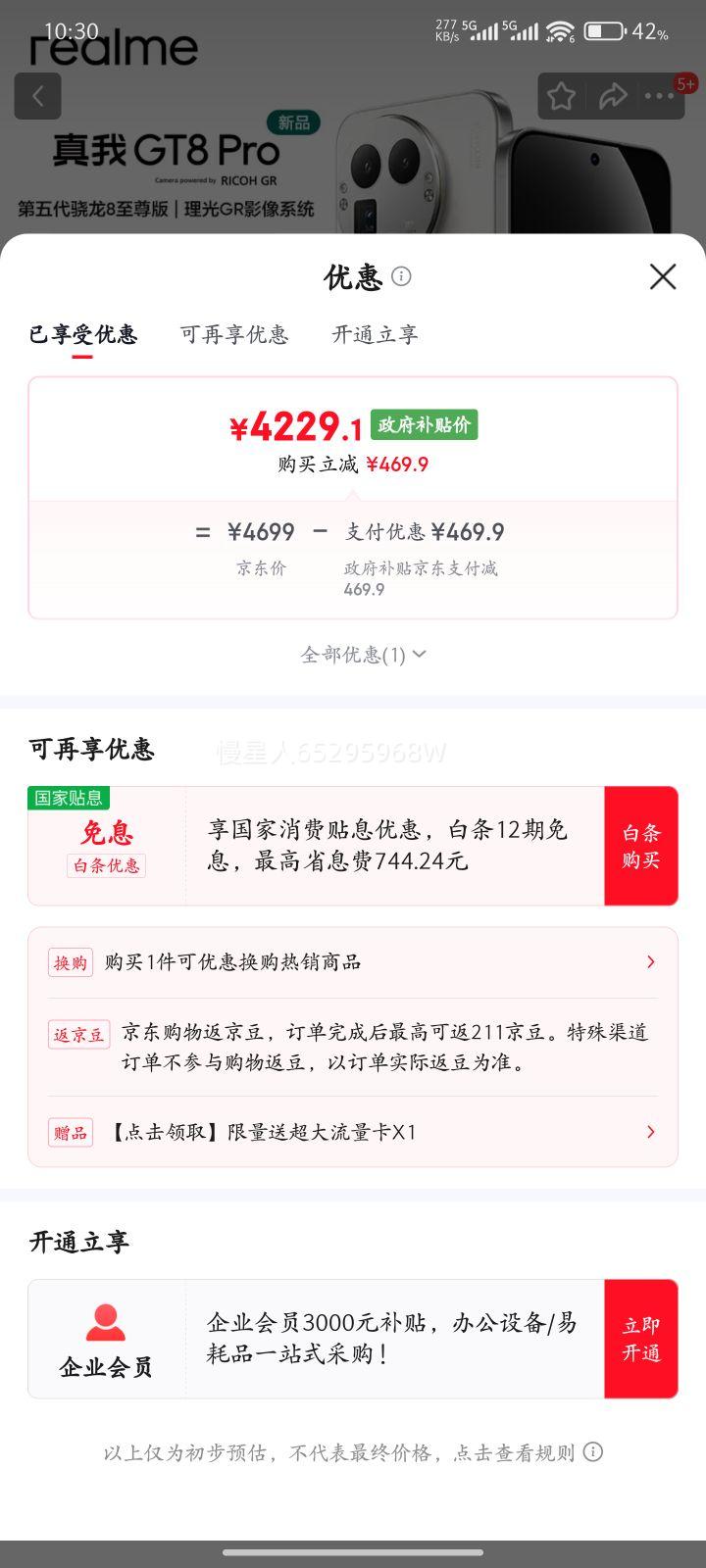Tap the star to favorite this product
The width and height of the screenshot is (706, 1568).
(x=561, y=96)
